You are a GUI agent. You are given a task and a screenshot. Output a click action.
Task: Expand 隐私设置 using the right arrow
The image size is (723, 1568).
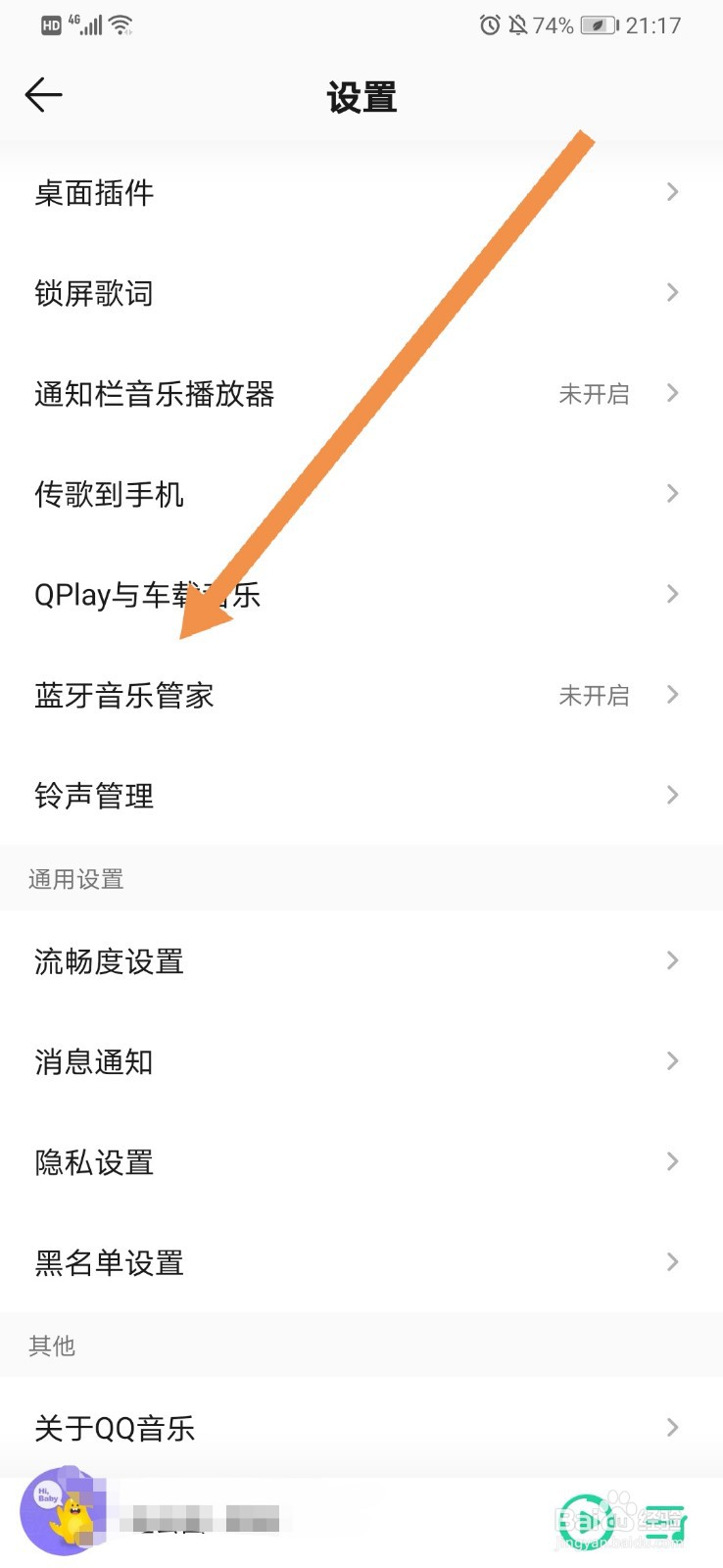[671, 1162]
